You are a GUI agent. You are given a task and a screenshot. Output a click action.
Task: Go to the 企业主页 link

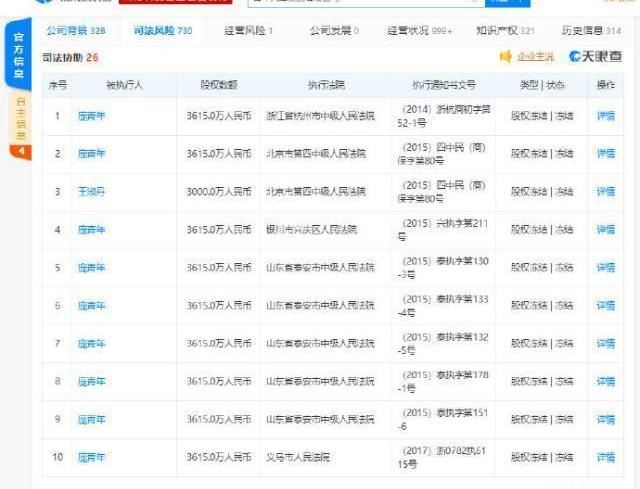[x=530, y=57]
